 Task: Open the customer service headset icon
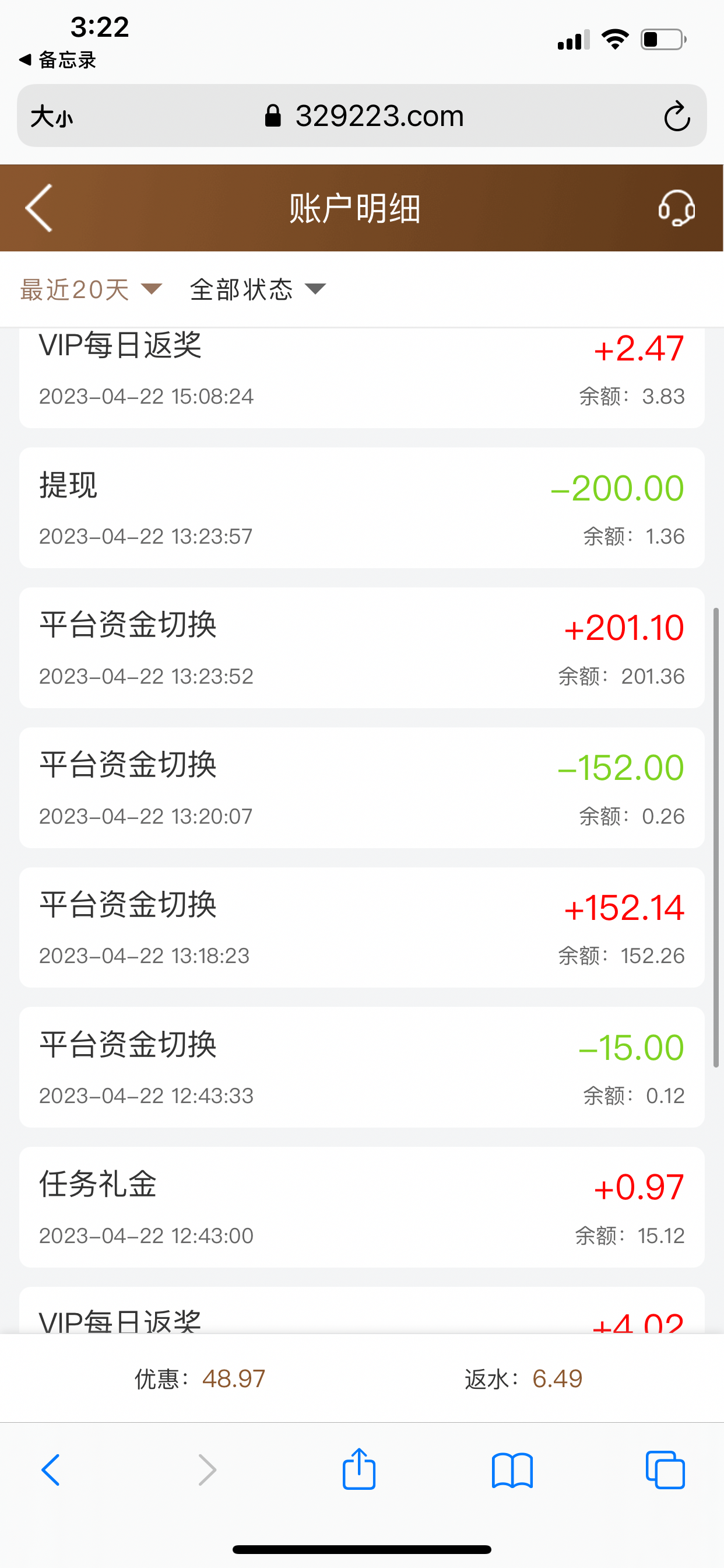coord(676,208)
